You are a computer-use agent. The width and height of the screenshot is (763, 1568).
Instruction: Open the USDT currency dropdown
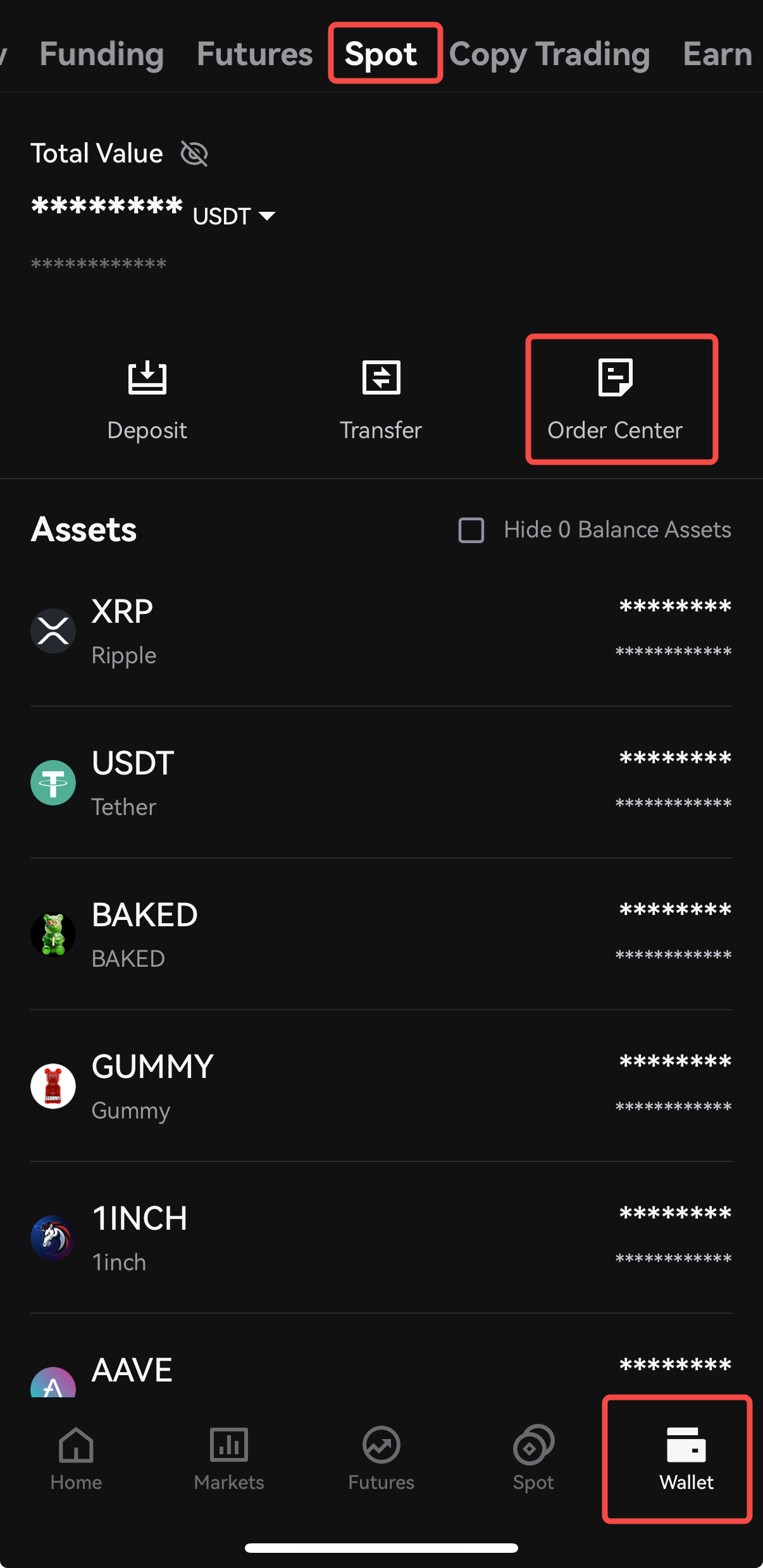click(x=234, y=216)
